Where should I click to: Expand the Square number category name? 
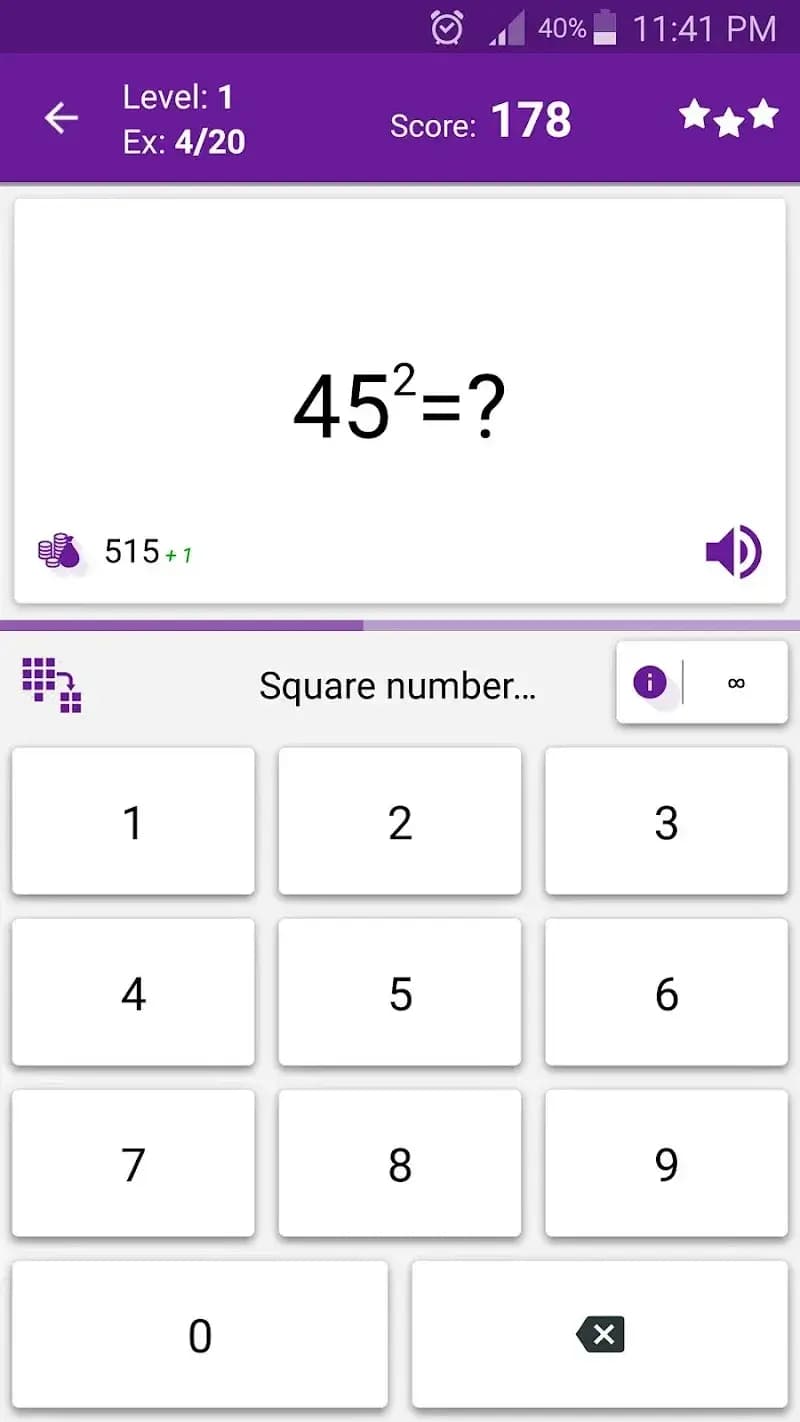(x=398, y=684)
